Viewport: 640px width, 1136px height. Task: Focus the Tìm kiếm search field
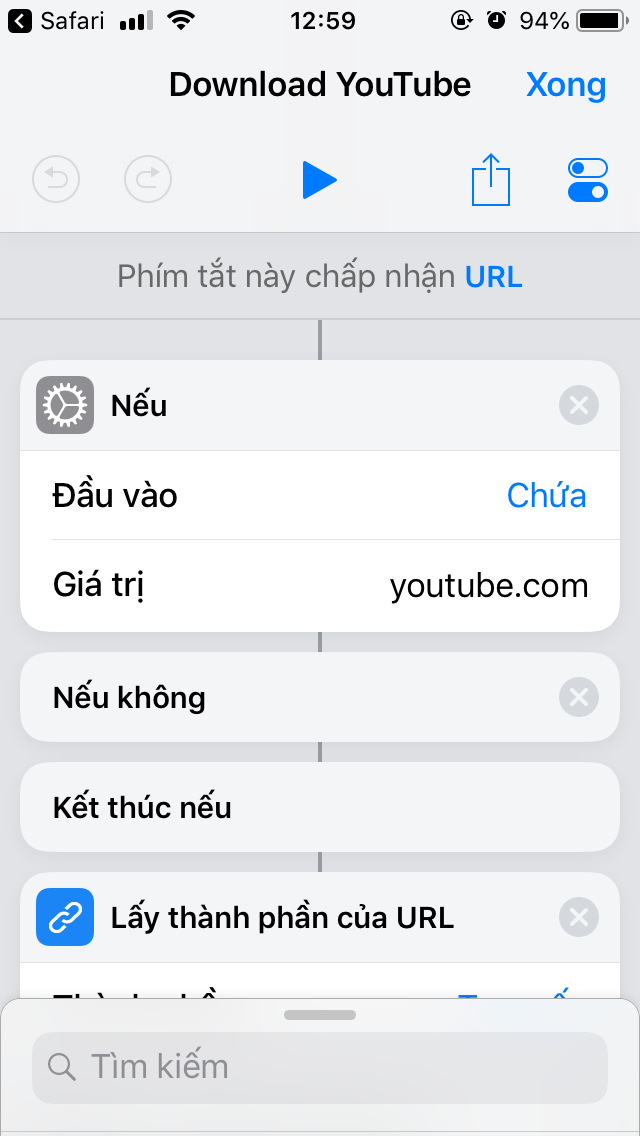point(320,1067)
